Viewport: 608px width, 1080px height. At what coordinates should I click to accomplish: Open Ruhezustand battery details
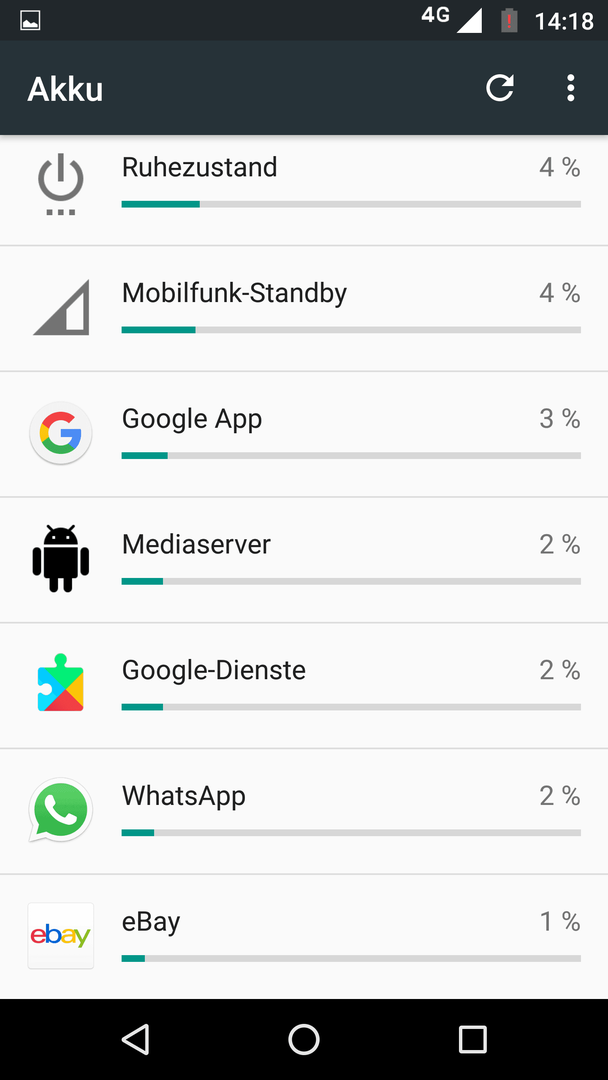pyautogui.click(x=304, y=190)
